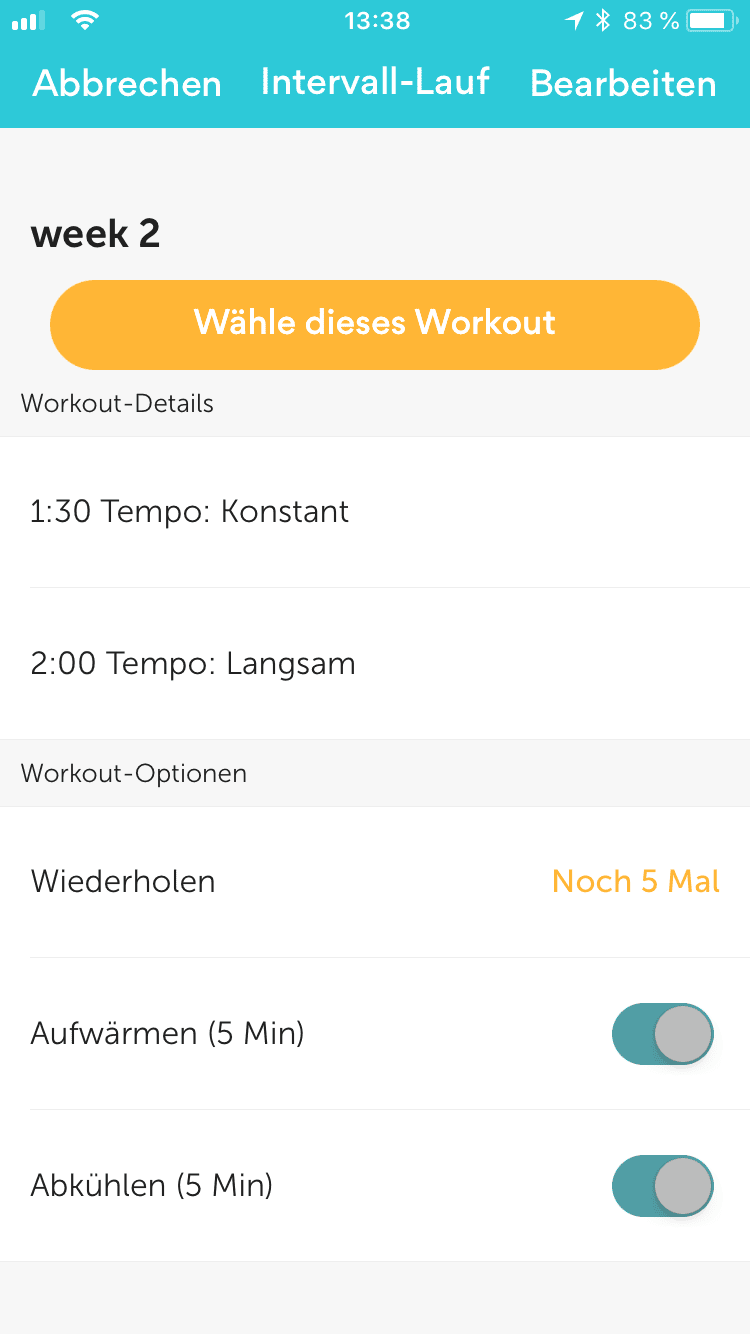Change the Wiederholen repeat count
Image resolution: width=750 pixels, height=1334 pixels.
coord(635,882)
